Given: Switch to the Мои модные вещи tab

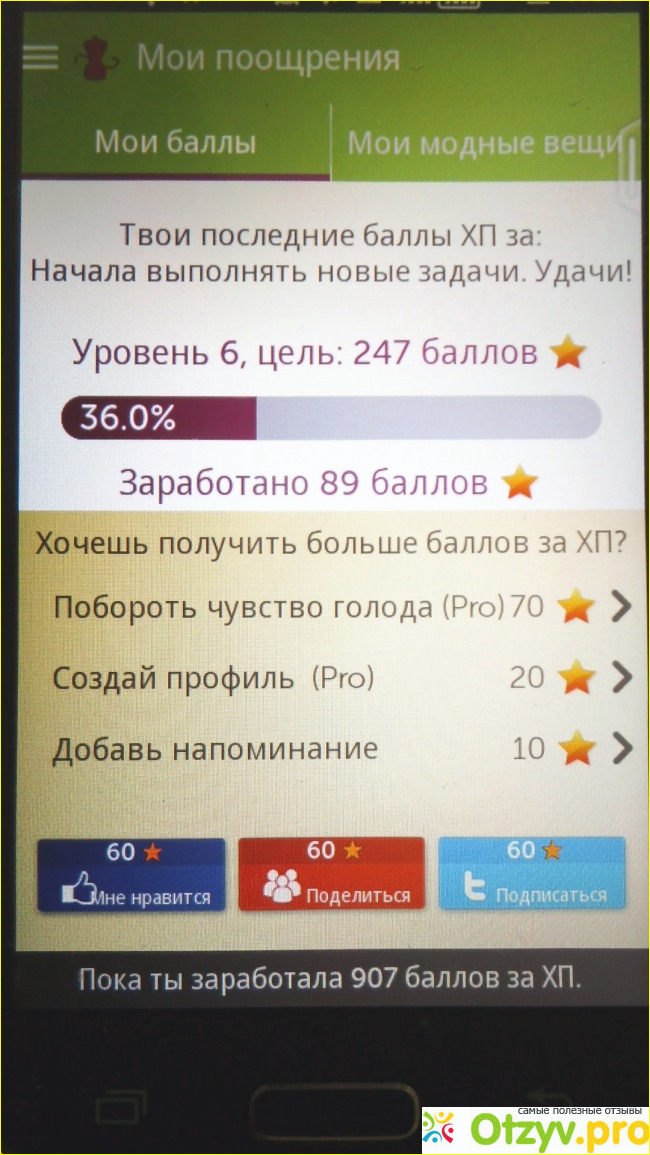Looking at the screenshot, I should pyautogui.click(x=484, y=143).
